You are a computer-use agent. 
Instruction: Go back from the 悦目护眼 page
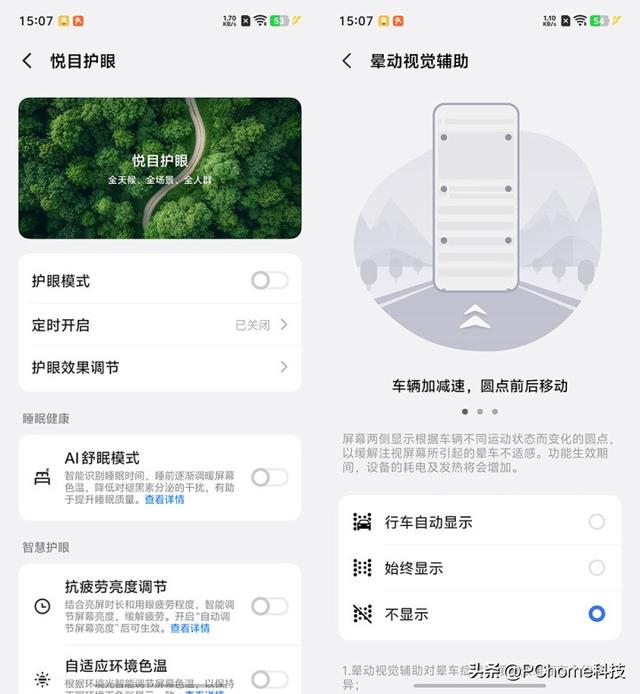click(x=27, y=61)
